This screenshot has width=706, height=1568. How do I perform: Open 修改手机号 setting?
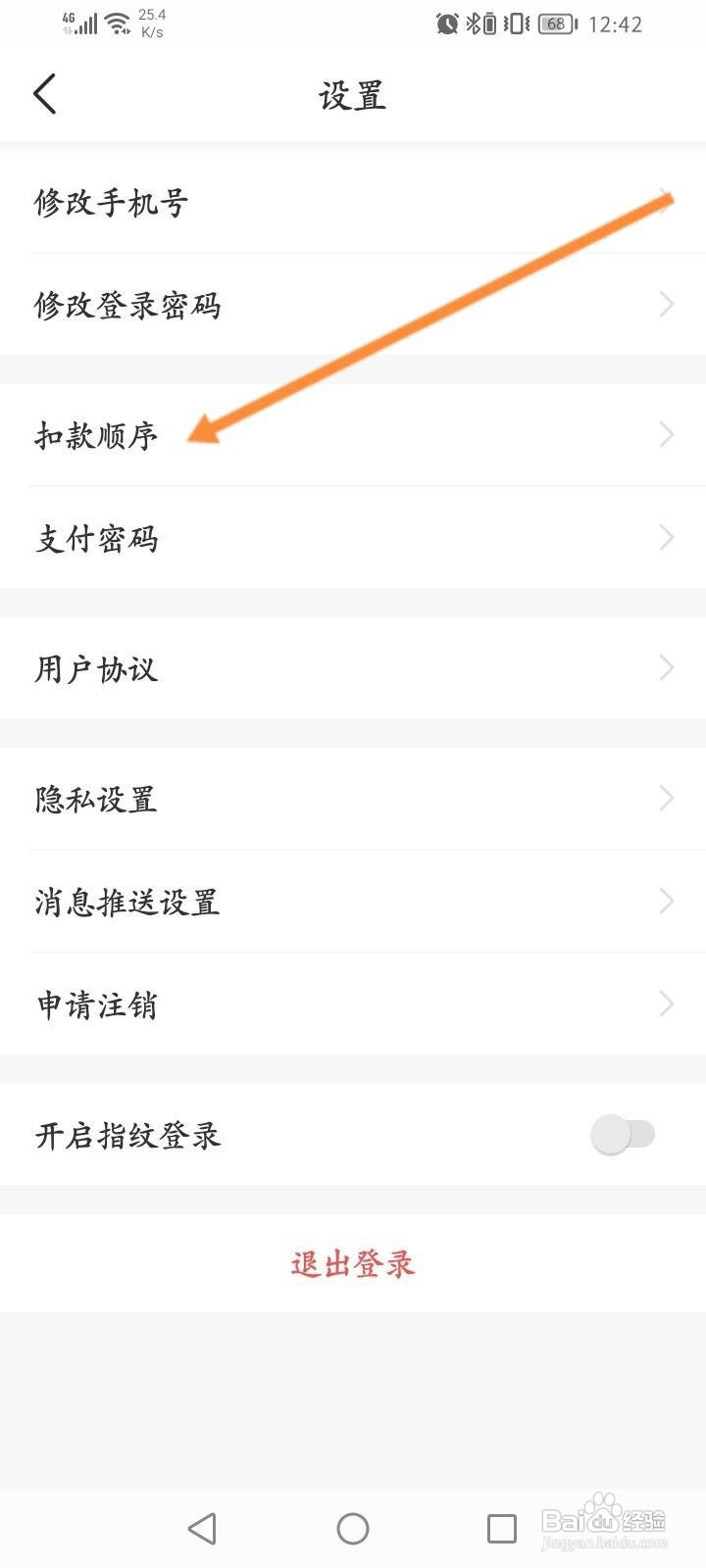coord(353,202)
